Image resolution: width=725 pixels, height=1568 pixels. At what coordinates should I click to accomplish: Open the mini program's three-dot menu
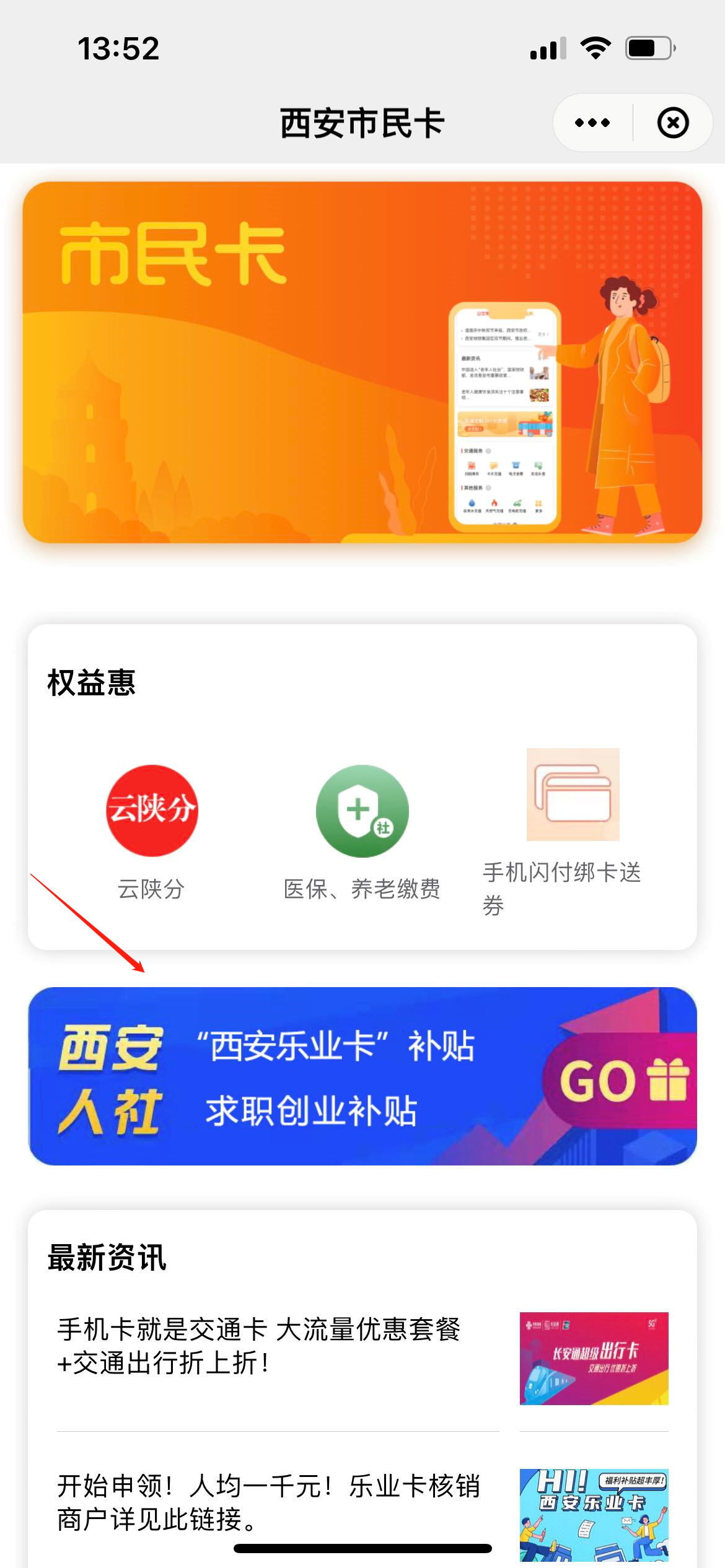point(592,123)
